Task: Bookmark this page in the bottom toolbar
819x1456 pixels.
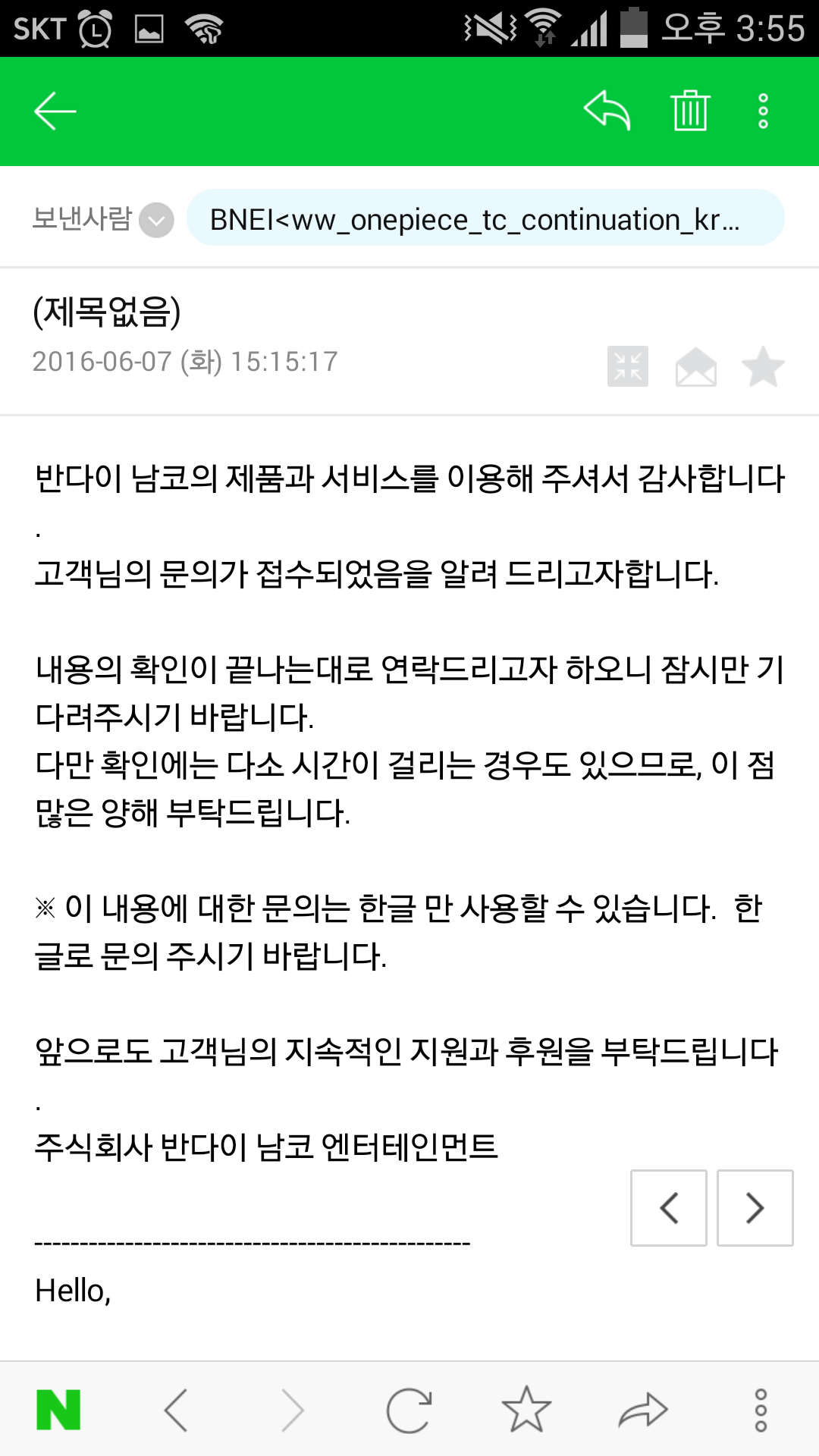Action: [526, 1409]
